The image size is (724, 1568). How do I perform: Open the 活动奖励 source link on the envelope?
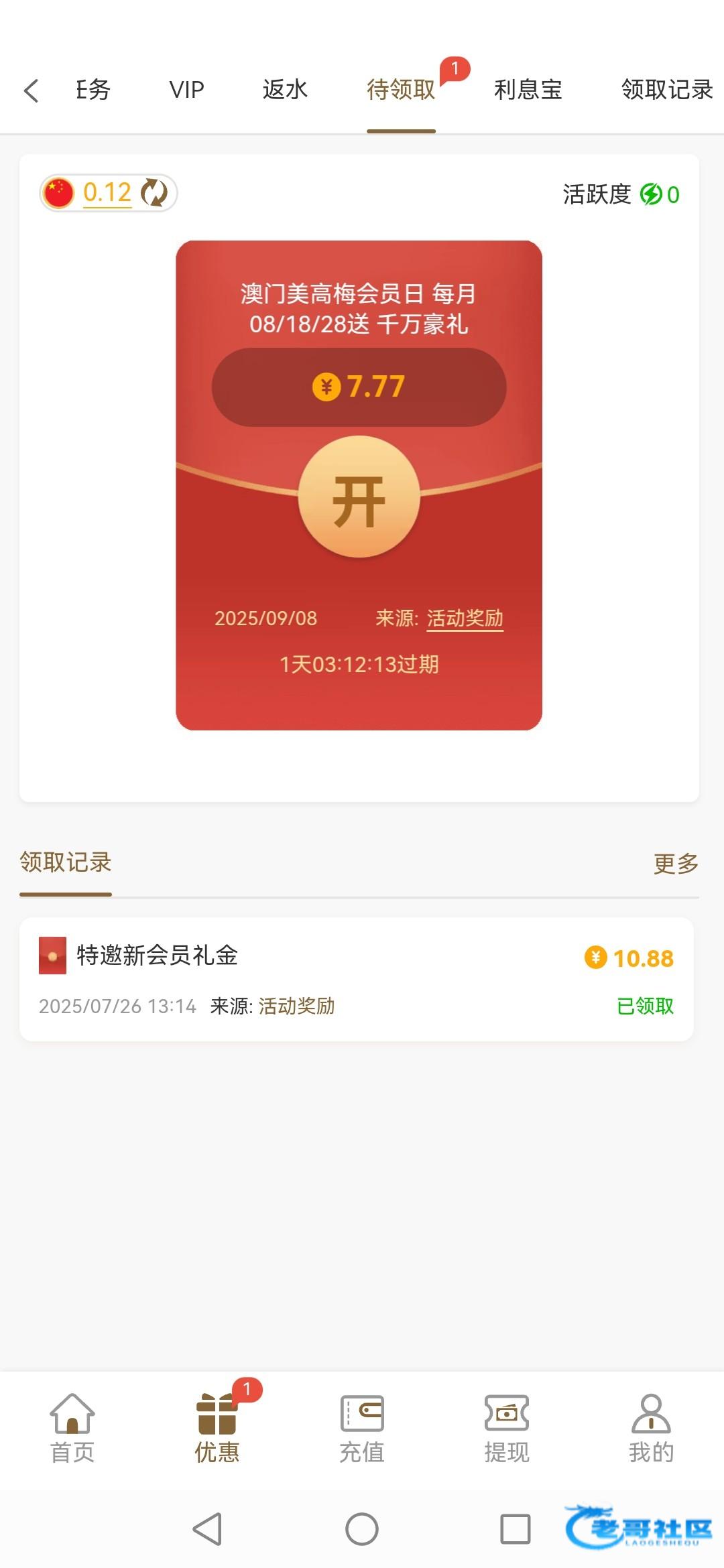tap(465, 618)
